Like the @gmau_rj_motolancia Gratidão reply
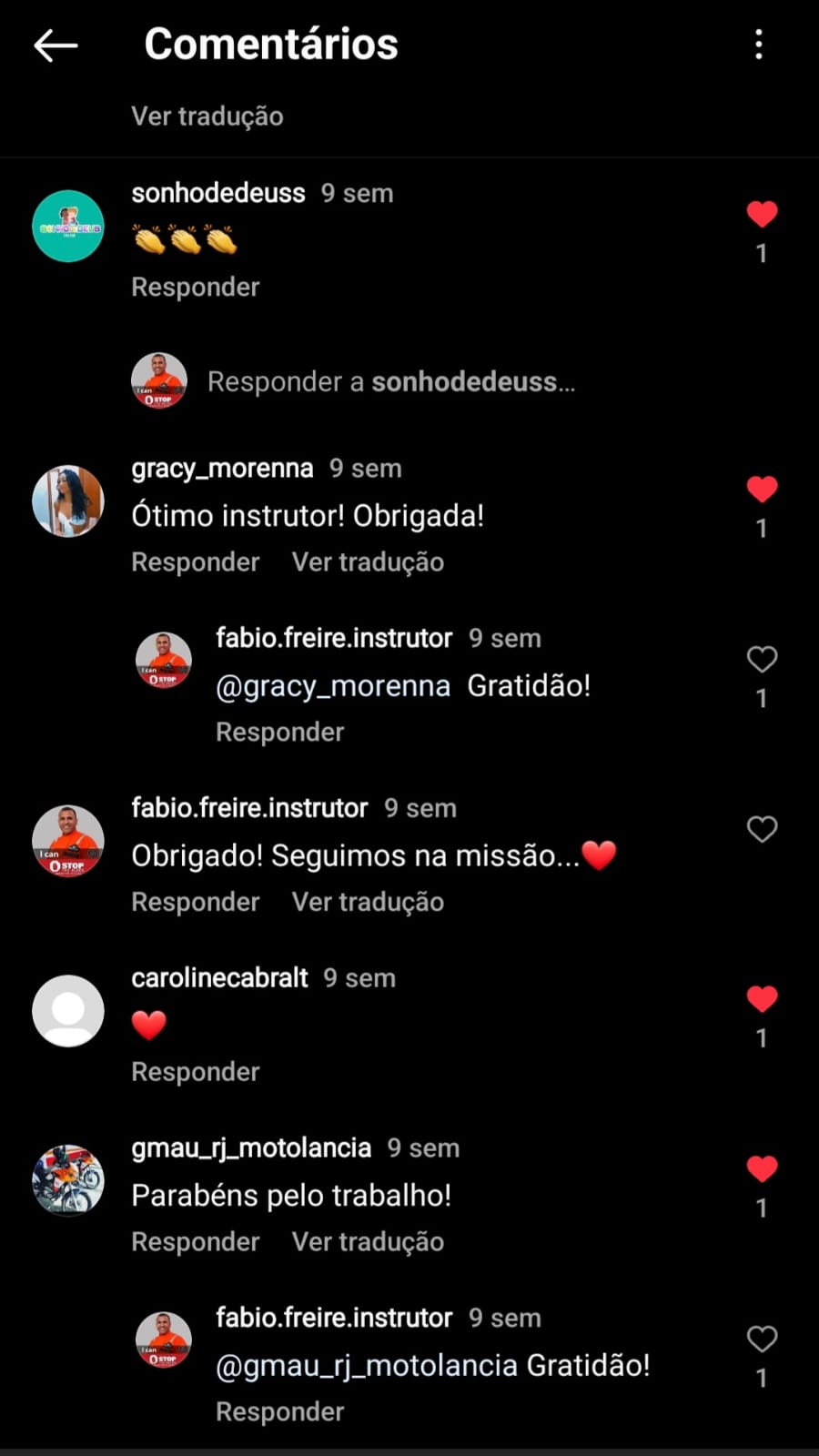Viewport: 819px width, 1456px height. click(762, 1339)
